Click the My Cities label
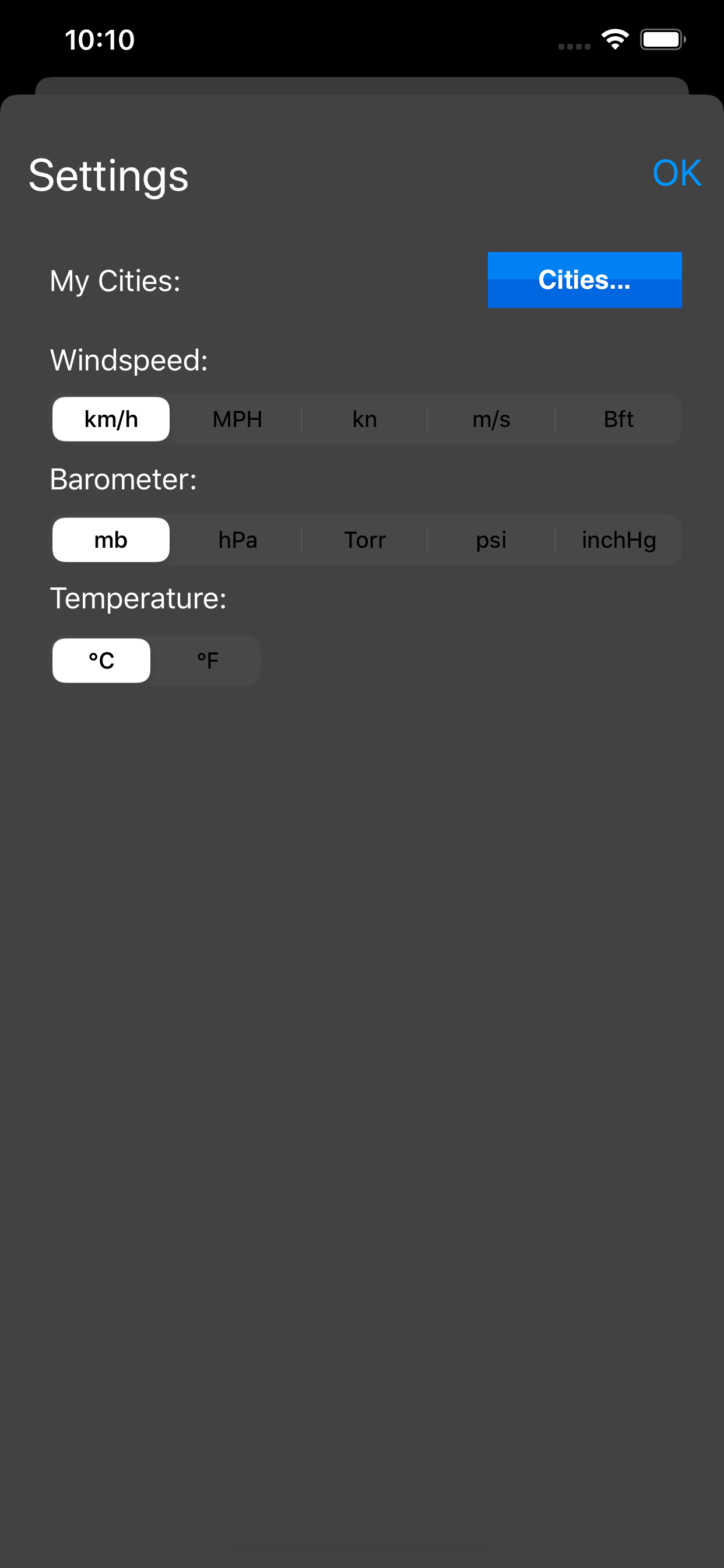The image size is (724, 1568). click(114, 280)
